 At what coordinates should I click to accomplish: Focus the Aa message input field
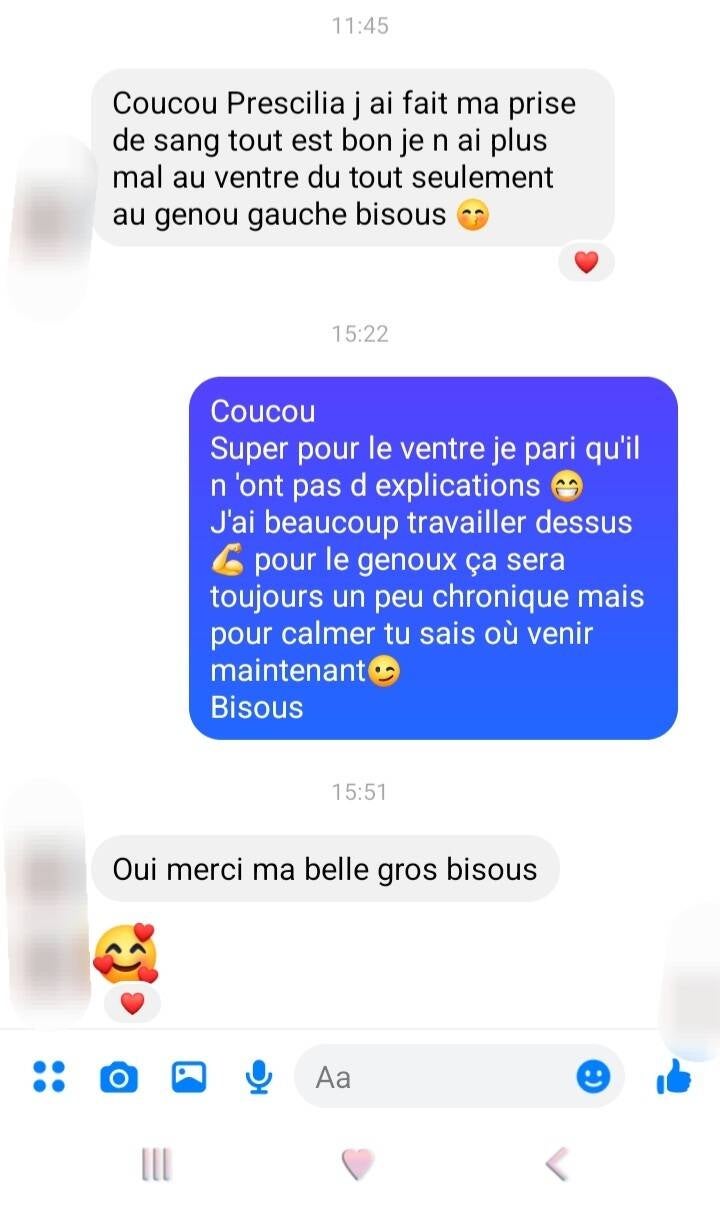430,1077
